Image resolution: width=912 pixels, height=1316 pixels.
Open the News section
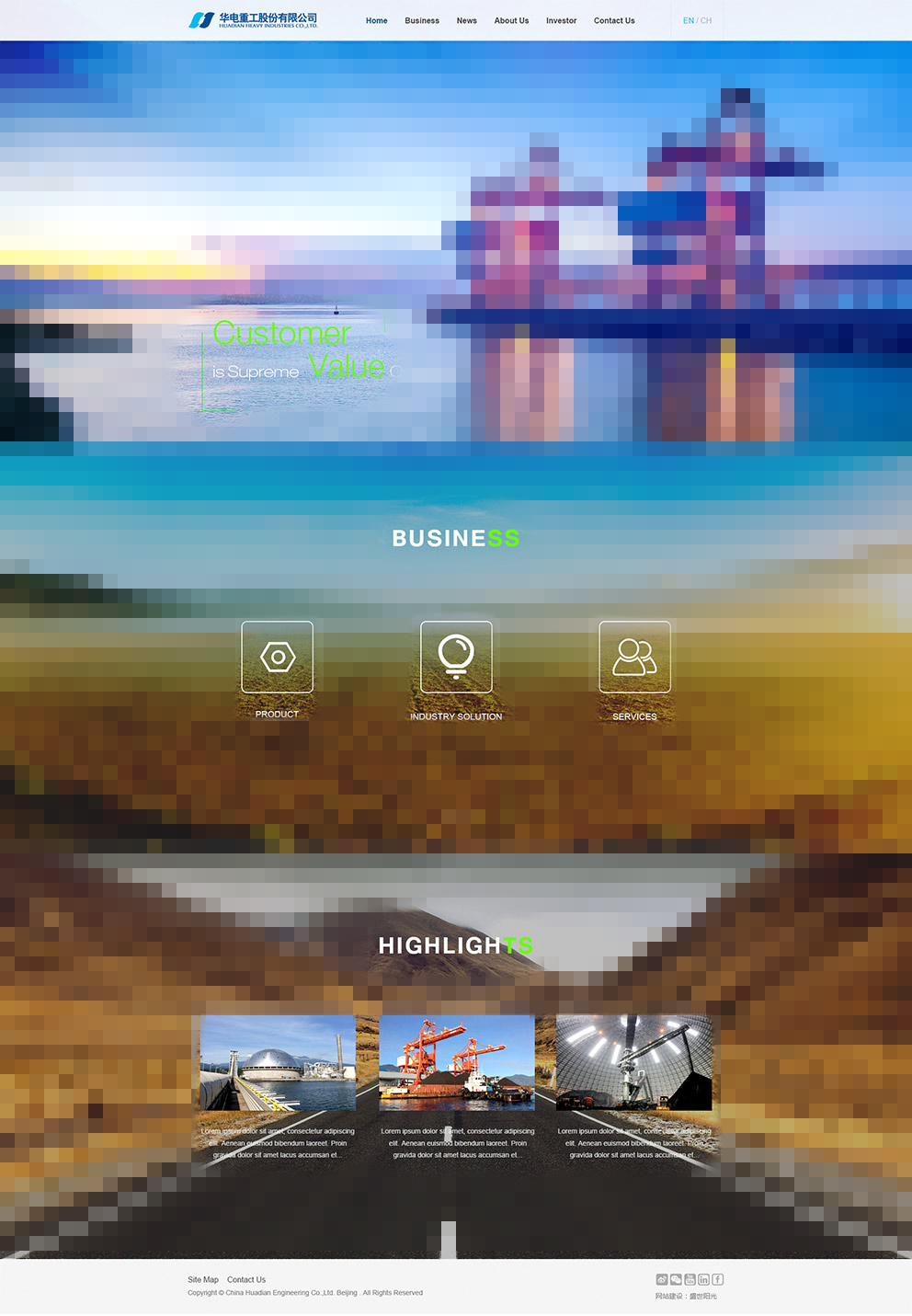pyautogui.click(x=466, y=20)
